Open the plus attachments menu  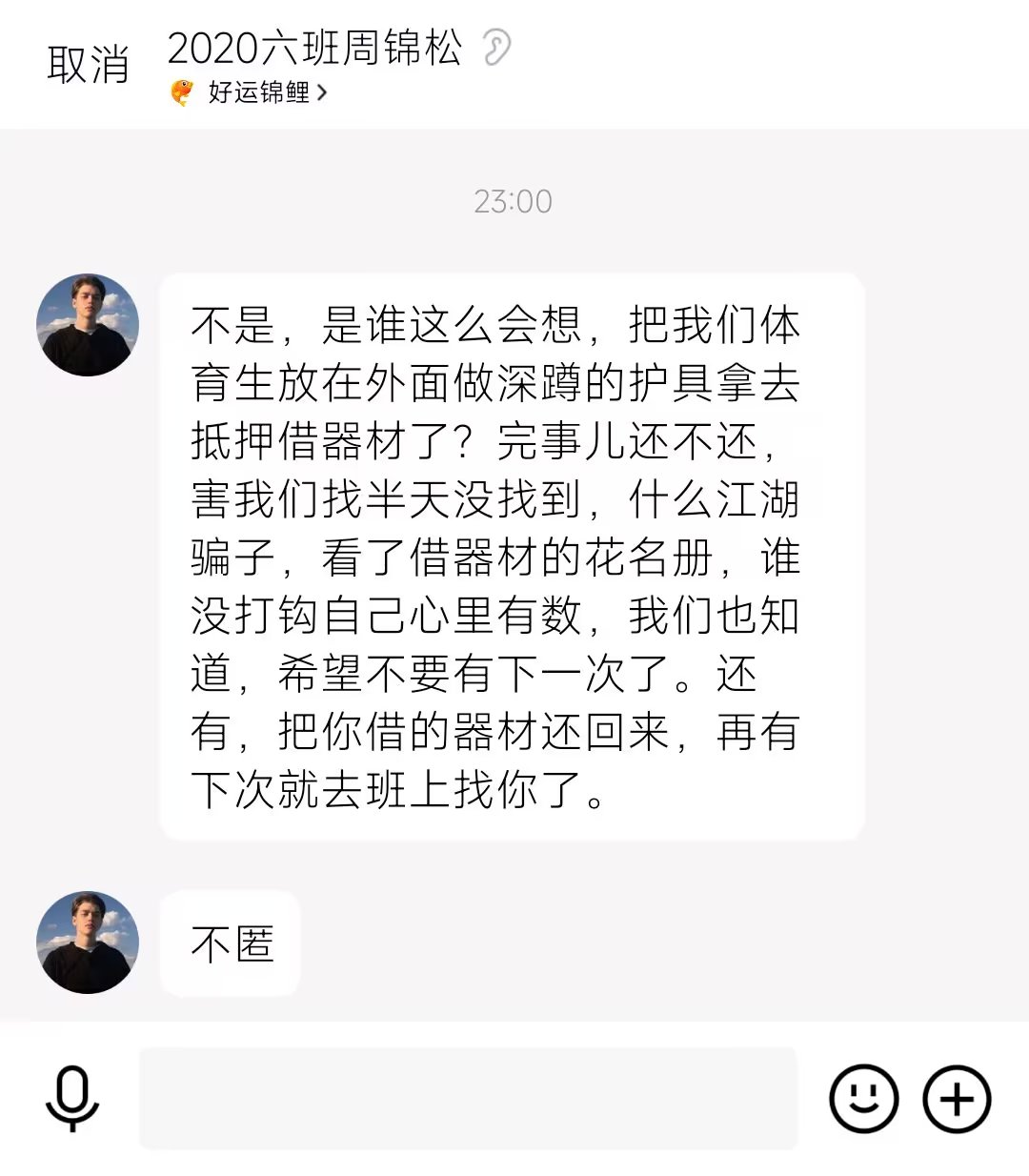(x=957, y=1098)
